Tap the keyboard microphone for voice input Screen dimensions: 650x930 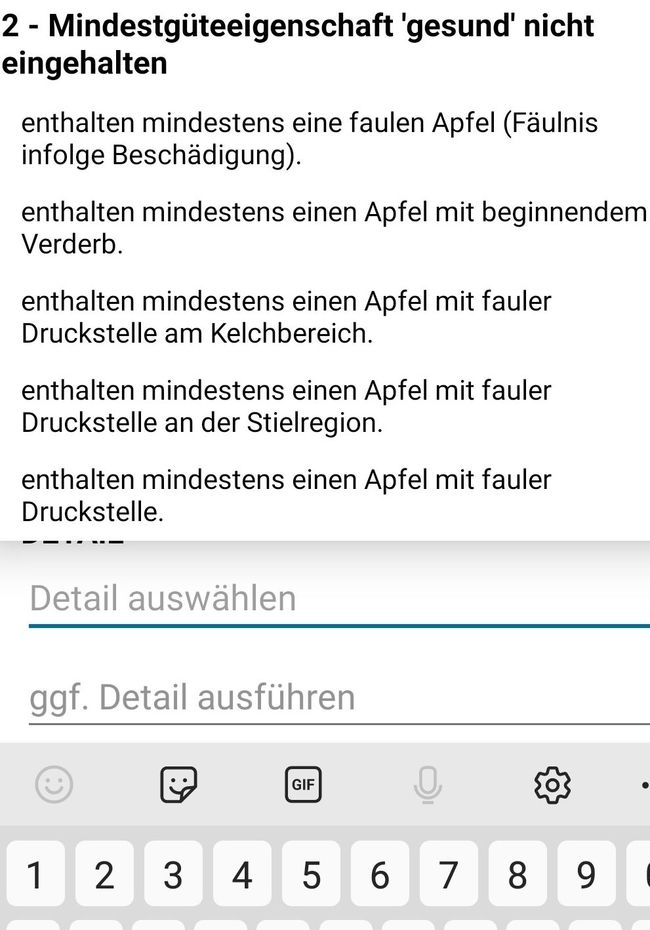428,785
